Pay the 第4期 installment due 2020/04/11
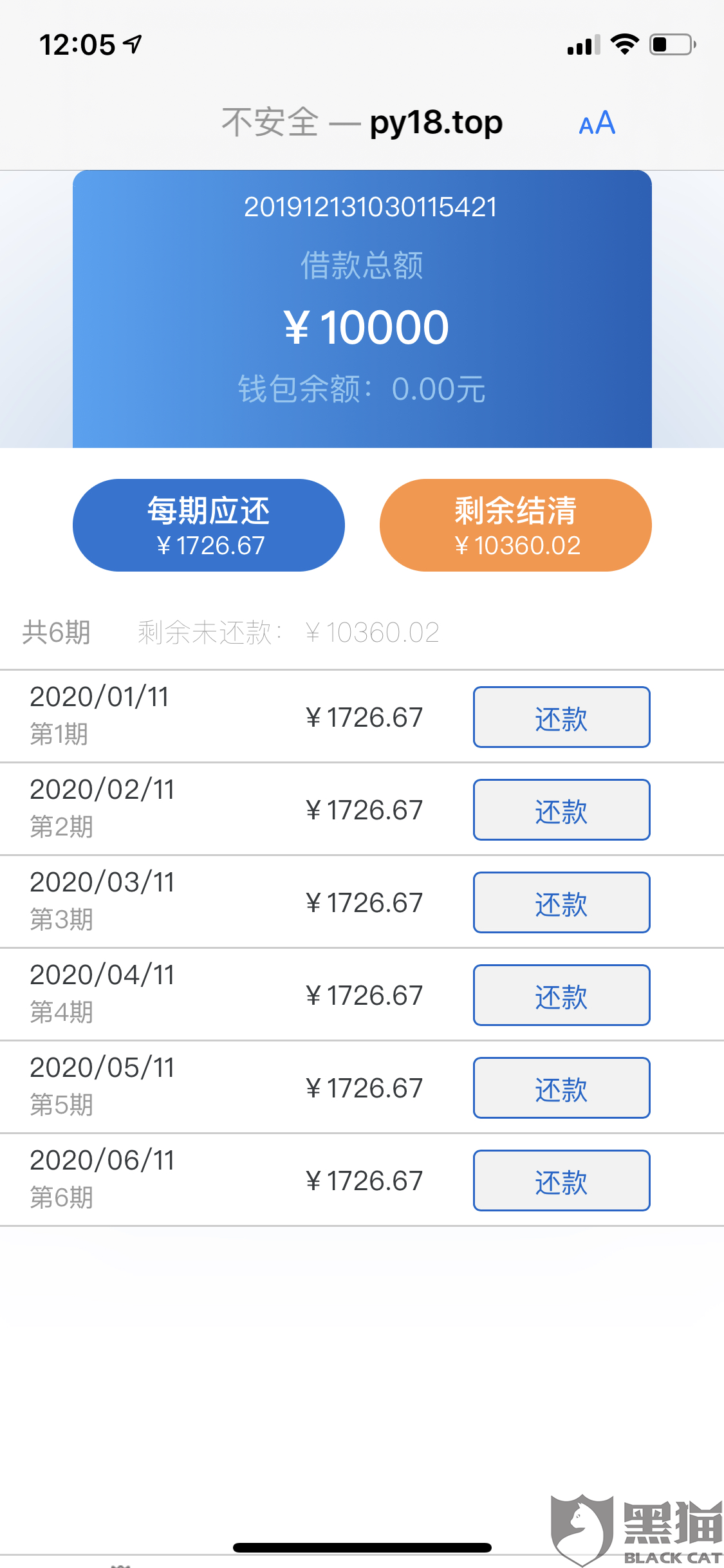The width and height of the screenshot is (724, 1568). [561, 995]
